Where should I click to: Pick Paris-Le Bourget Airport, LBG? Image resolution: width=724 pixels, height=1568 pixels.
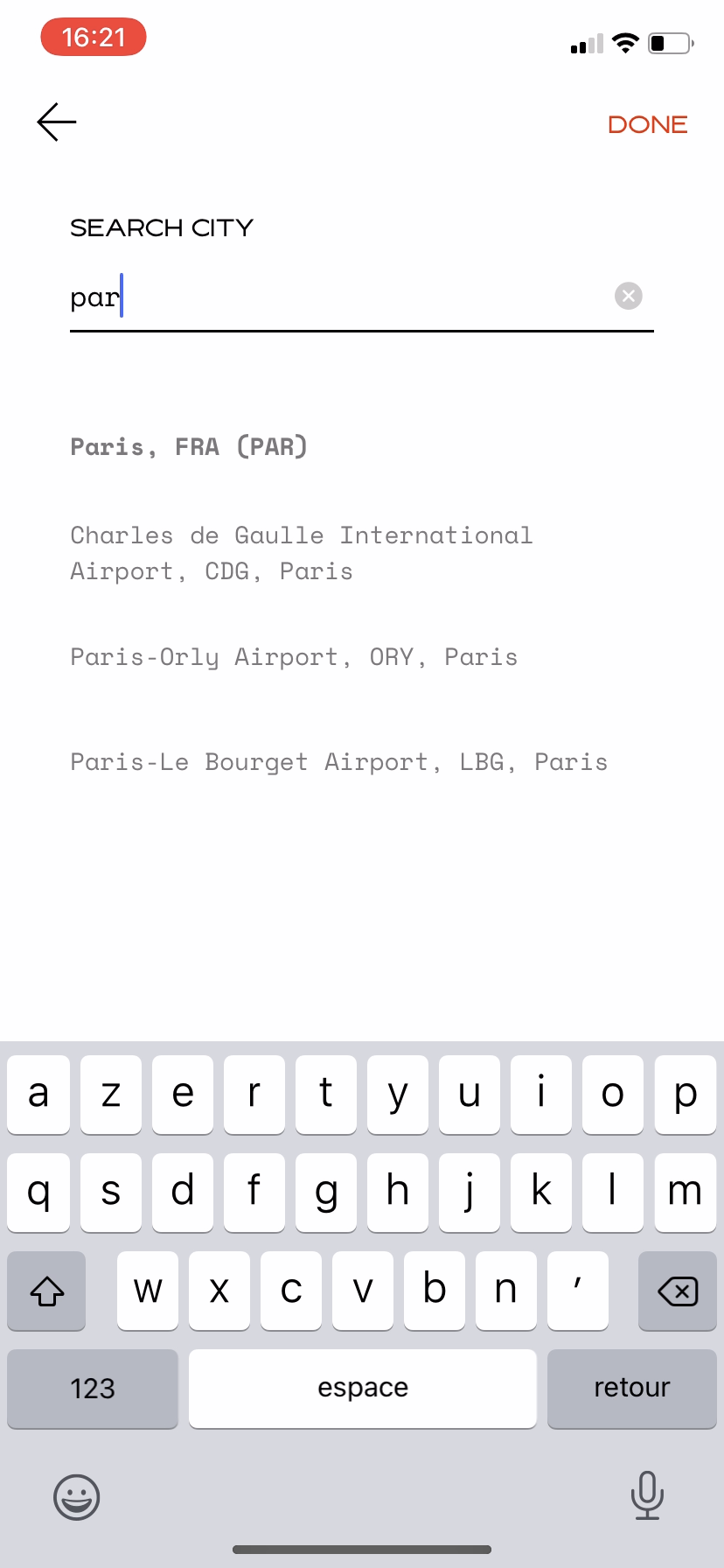(x=339, y=762)
